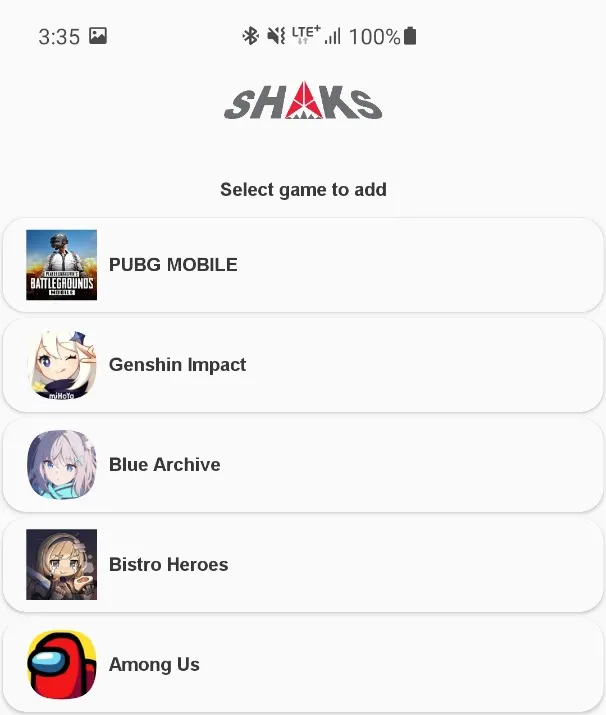Open the Among Us row
This screenshot has width=606, height=715.
coord(303,665)
